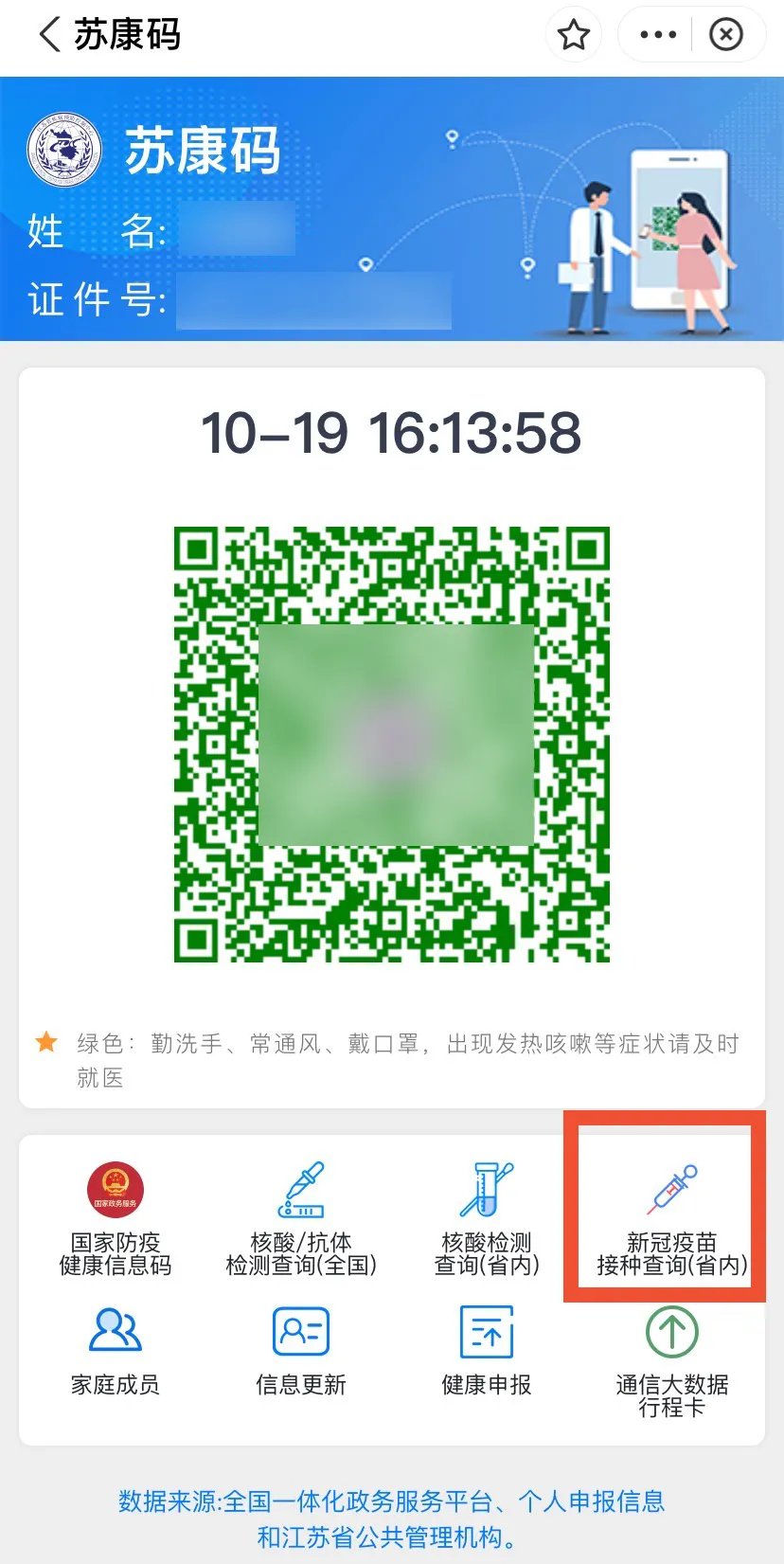
Task: Open 新冠疫苗接种查询(省内)
Action: (x=671, y=1219)
